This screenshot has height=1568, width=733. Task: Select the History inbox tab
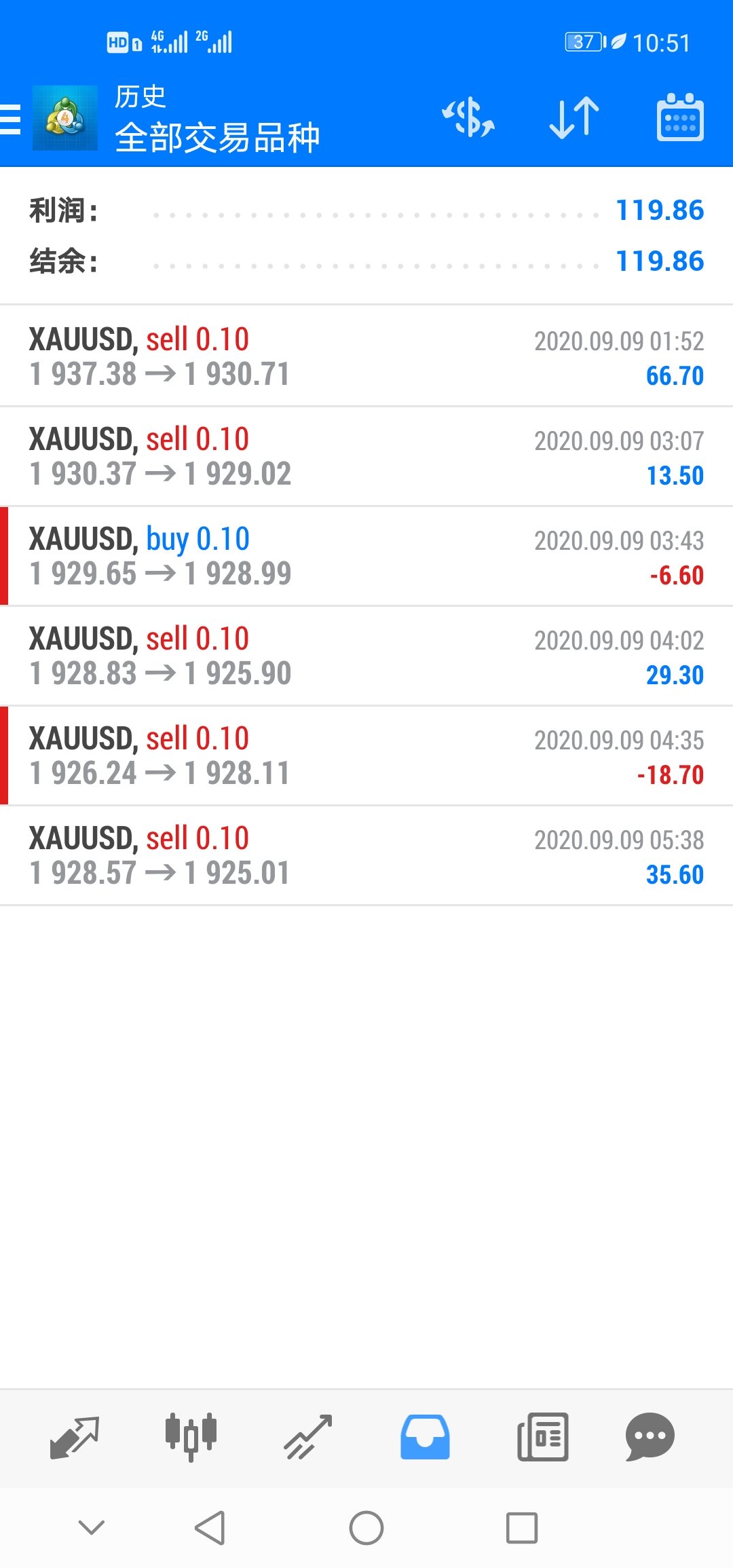425,1437
